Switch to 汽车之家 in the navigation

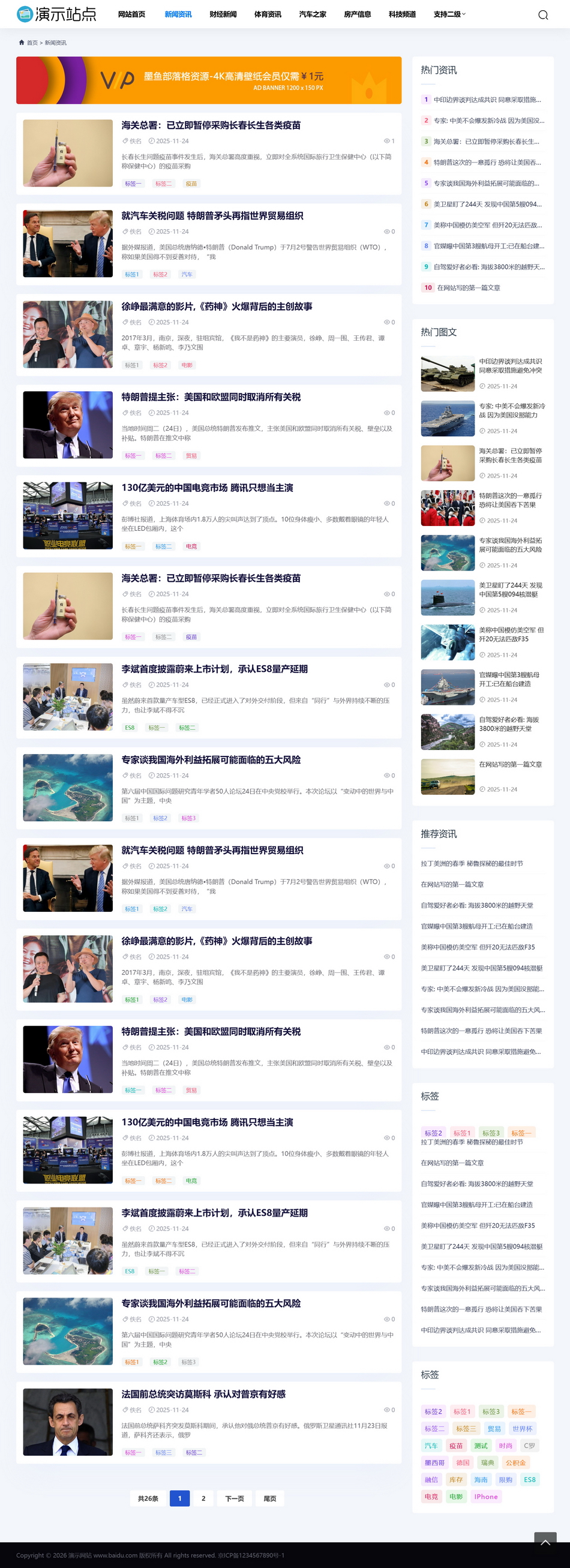pyautogui.click(x=313, y=14)
